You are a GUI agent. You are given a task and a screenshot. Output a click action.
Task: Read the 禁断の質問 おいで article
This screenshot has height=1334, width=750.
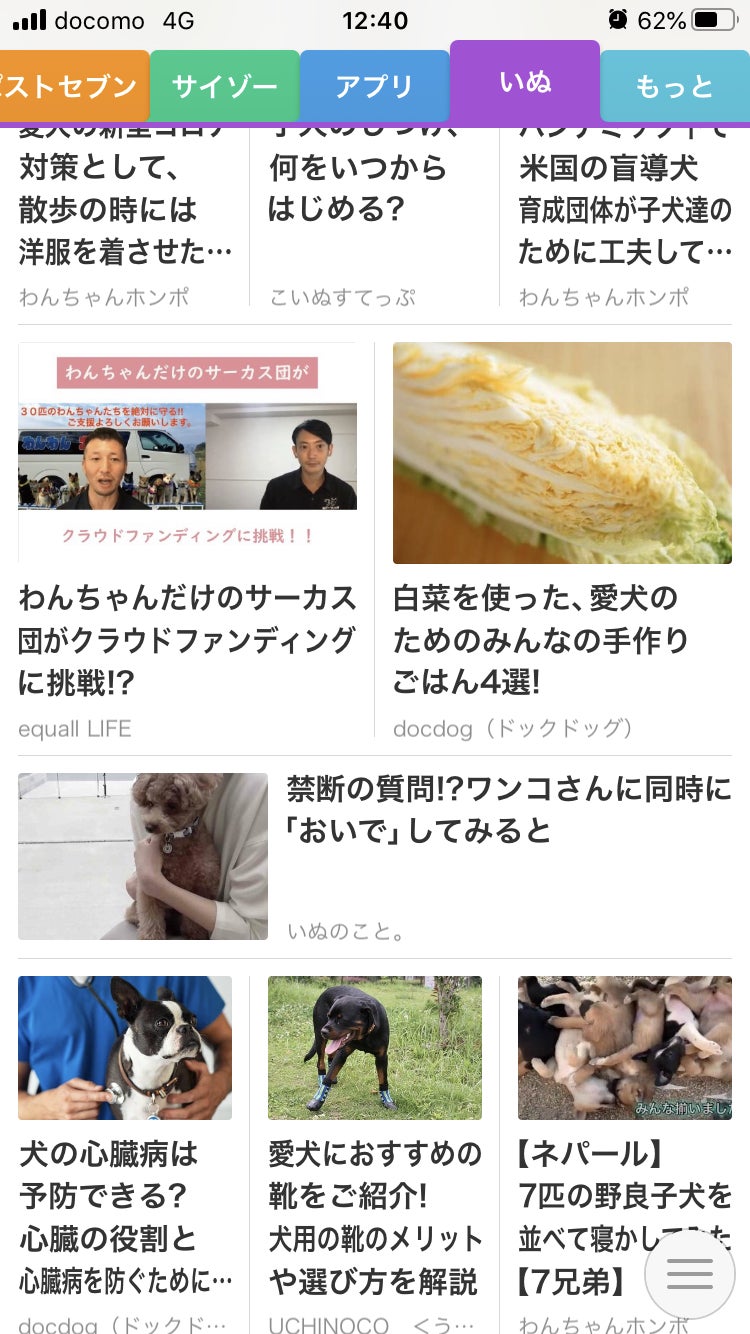tap(509, 810)
